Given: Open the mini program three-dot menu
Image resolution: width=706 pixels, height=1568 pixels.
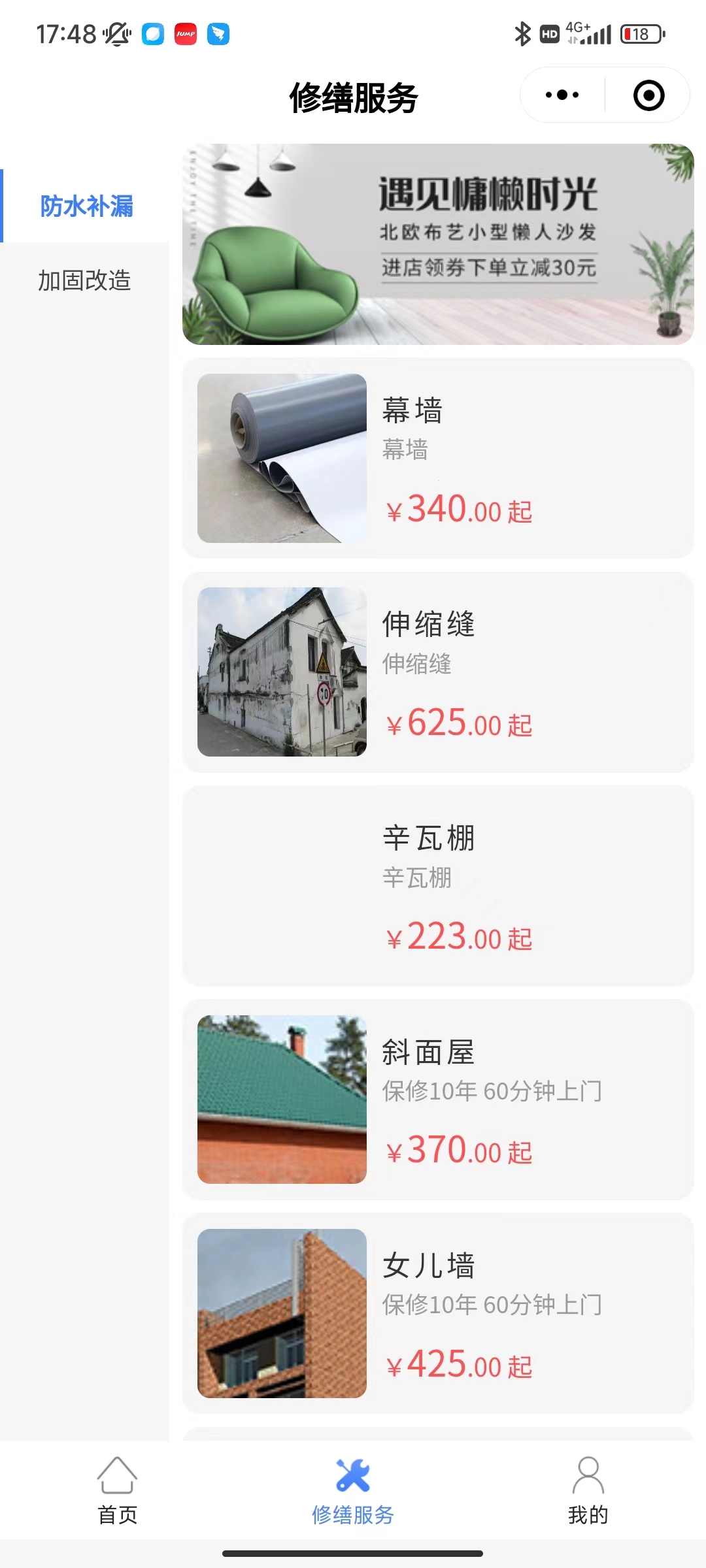Looking at the screenshot, I should coord(562,95).
